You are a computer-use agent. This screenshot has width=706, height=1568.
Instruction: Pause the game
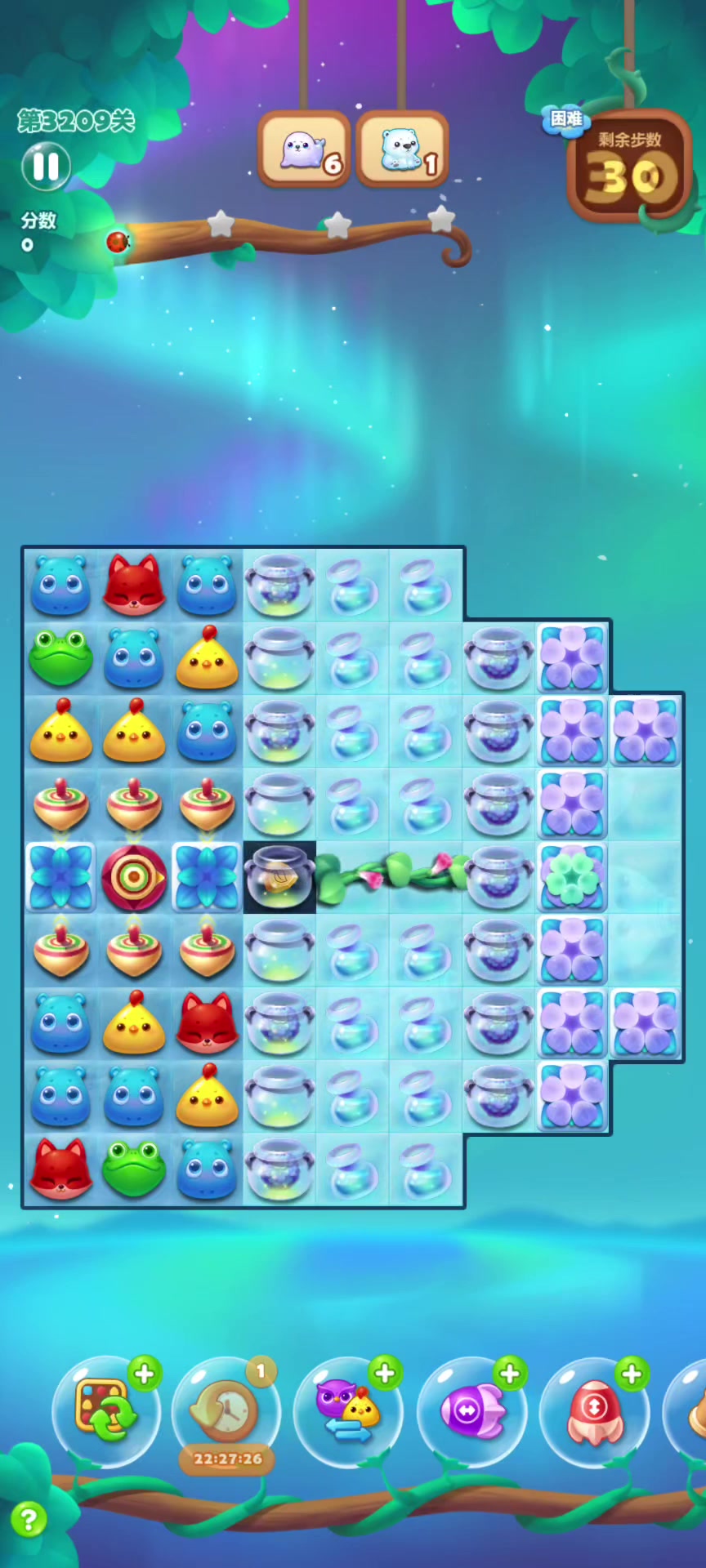coord(46,167)
